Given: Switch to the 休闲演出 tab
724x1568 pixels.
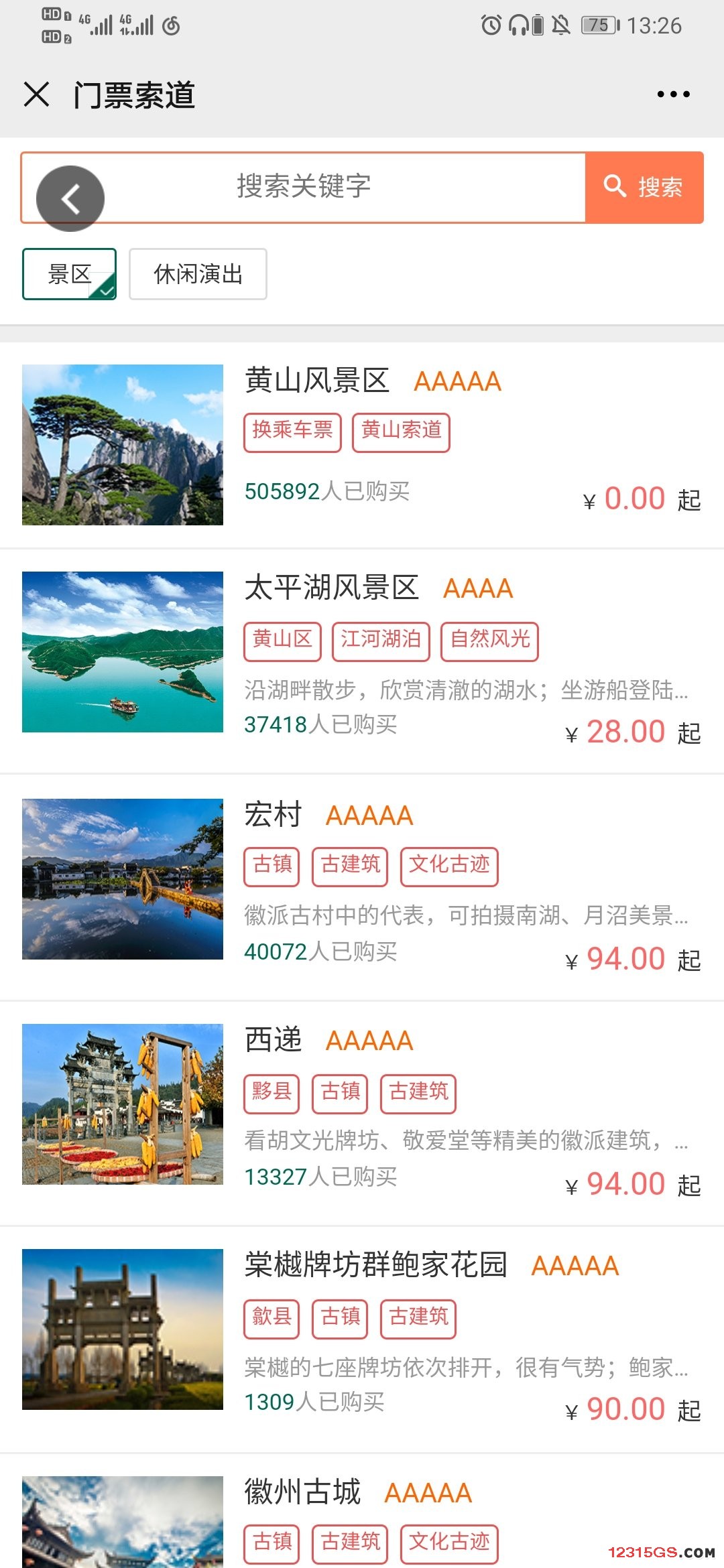Looking at the screenshot, I should pos(198,274).
